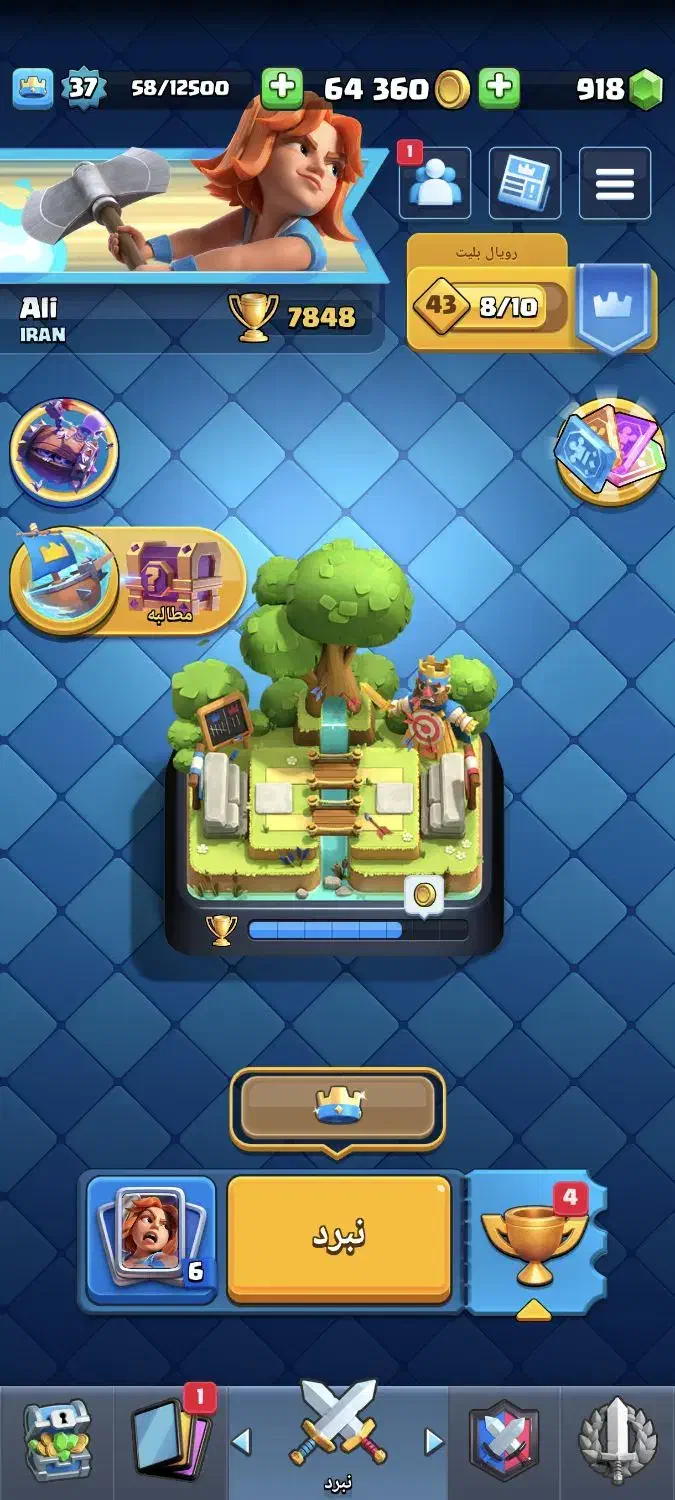Open the news feed icon
The width and height of the screenshot is (675, 1500).
pyautogui.click(x=525, y=183)
